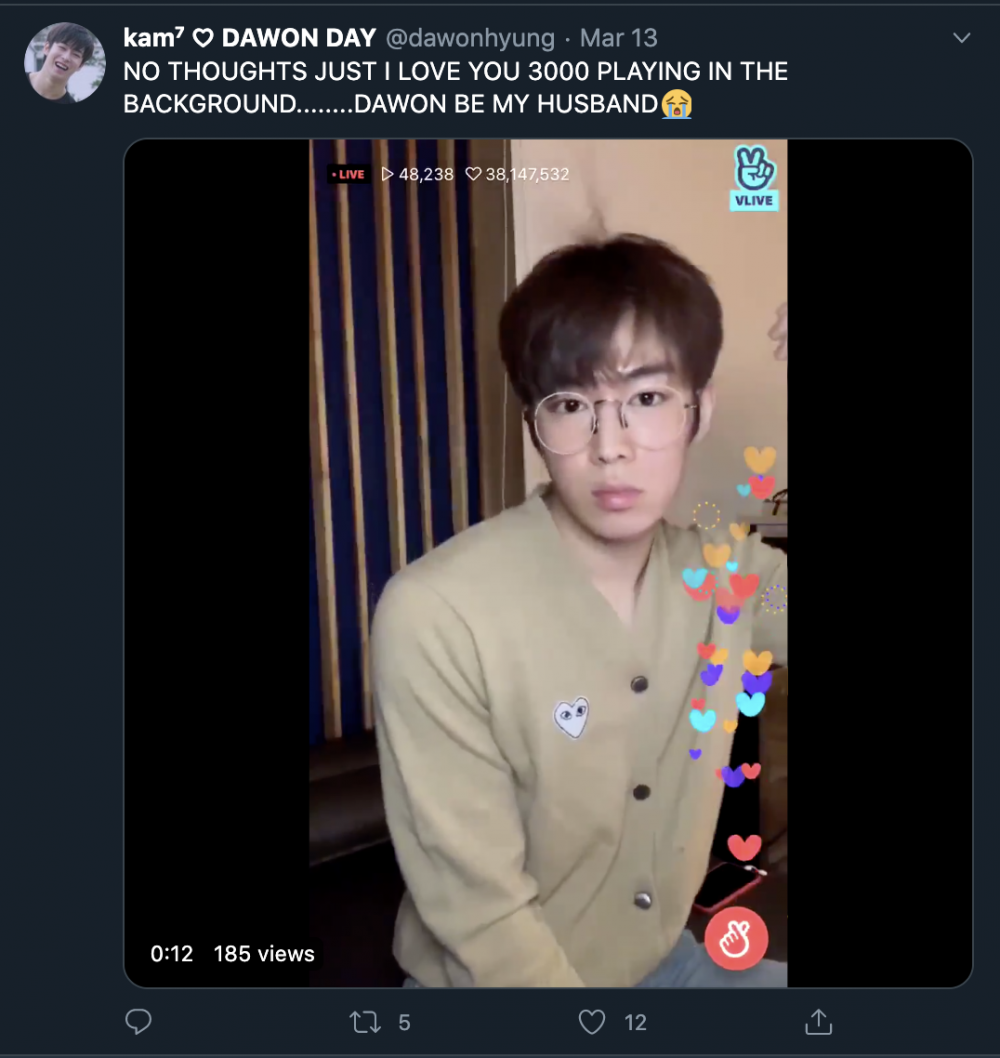Open the tweet options chevron menu
1000x1058 pixels.
point(962,39)
